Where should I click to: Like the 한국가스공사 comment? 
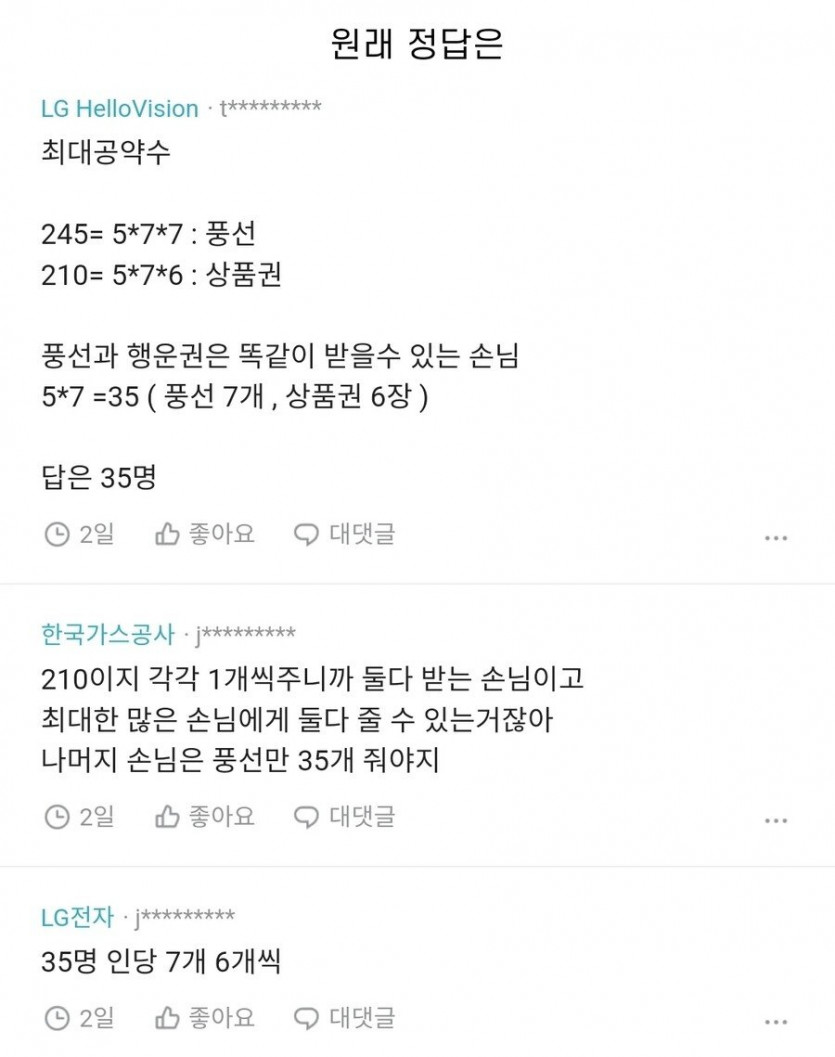[205, 816]
